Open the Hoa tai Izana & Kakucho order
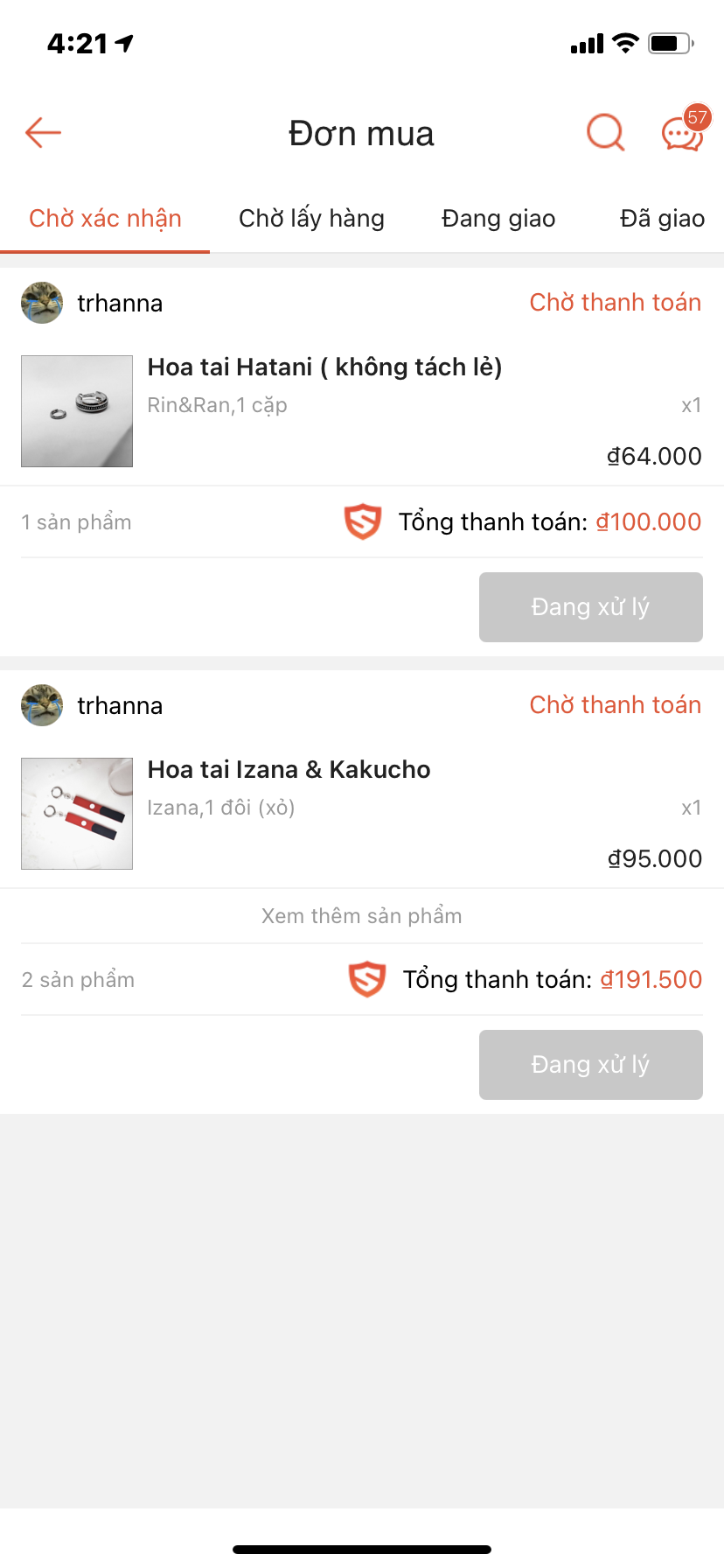Screen dimensions: 724x1568 click(x=289, y=770)
